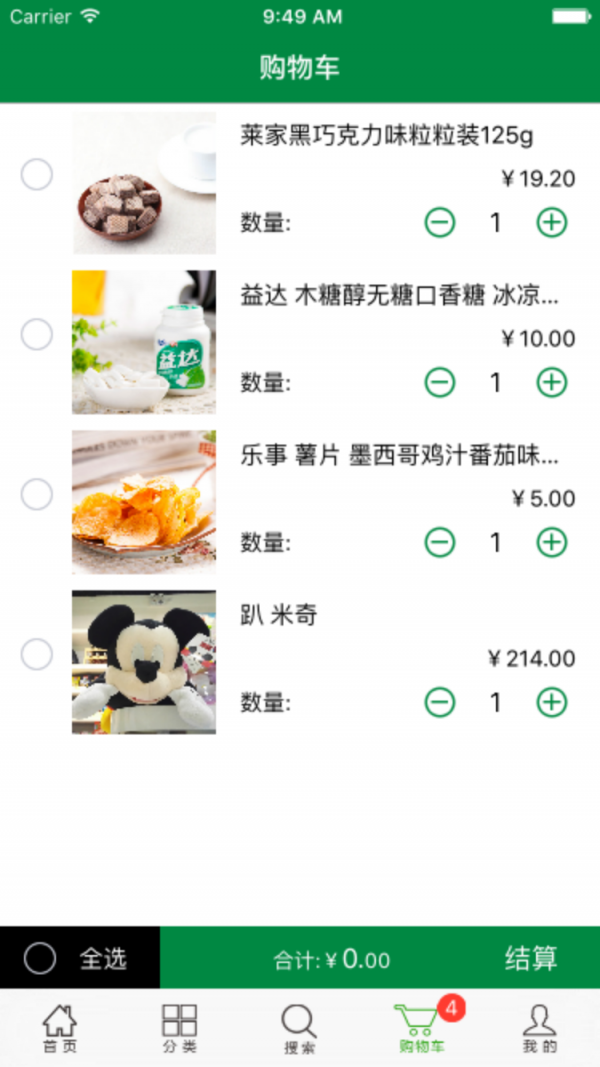
Task: Check the 全选 select-all option
Action: pos(40,959)
